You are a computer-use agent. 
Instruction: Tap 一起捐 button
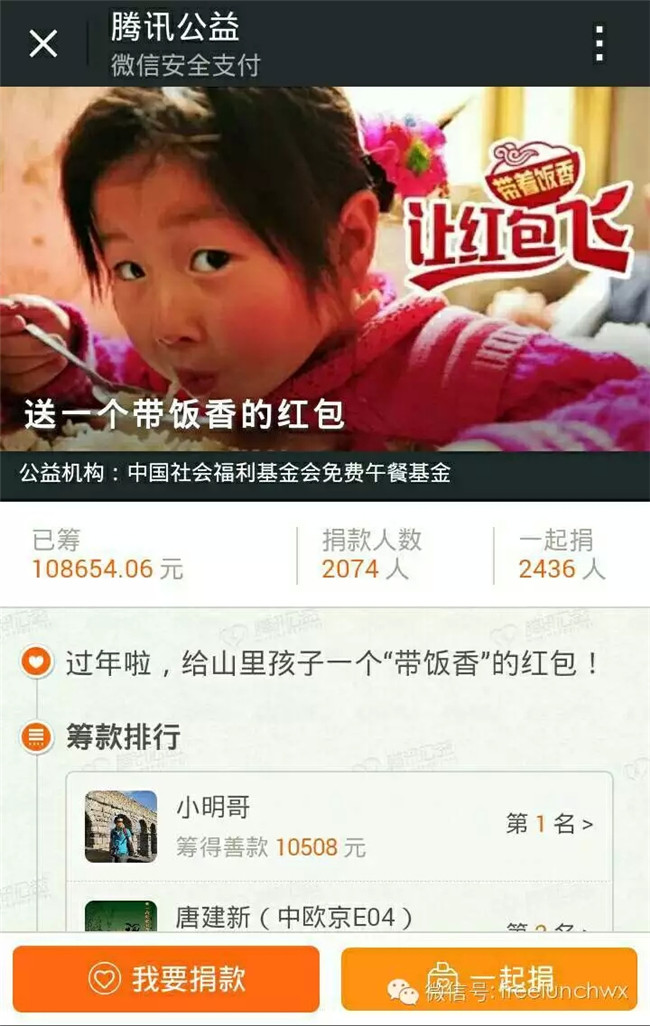click(489, 978)
